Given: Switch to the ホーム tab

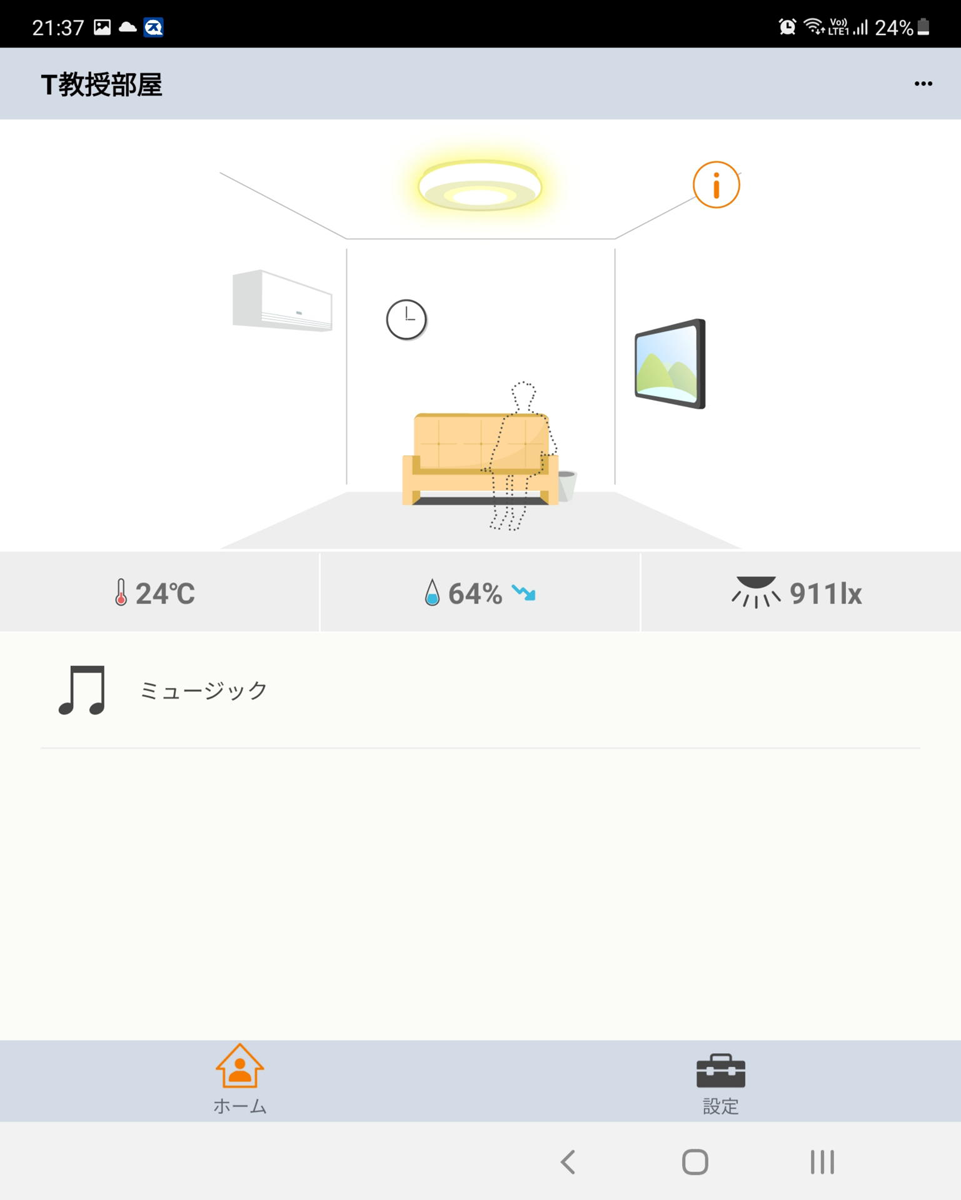Looking at the screenshot, I should point(240,1080).
